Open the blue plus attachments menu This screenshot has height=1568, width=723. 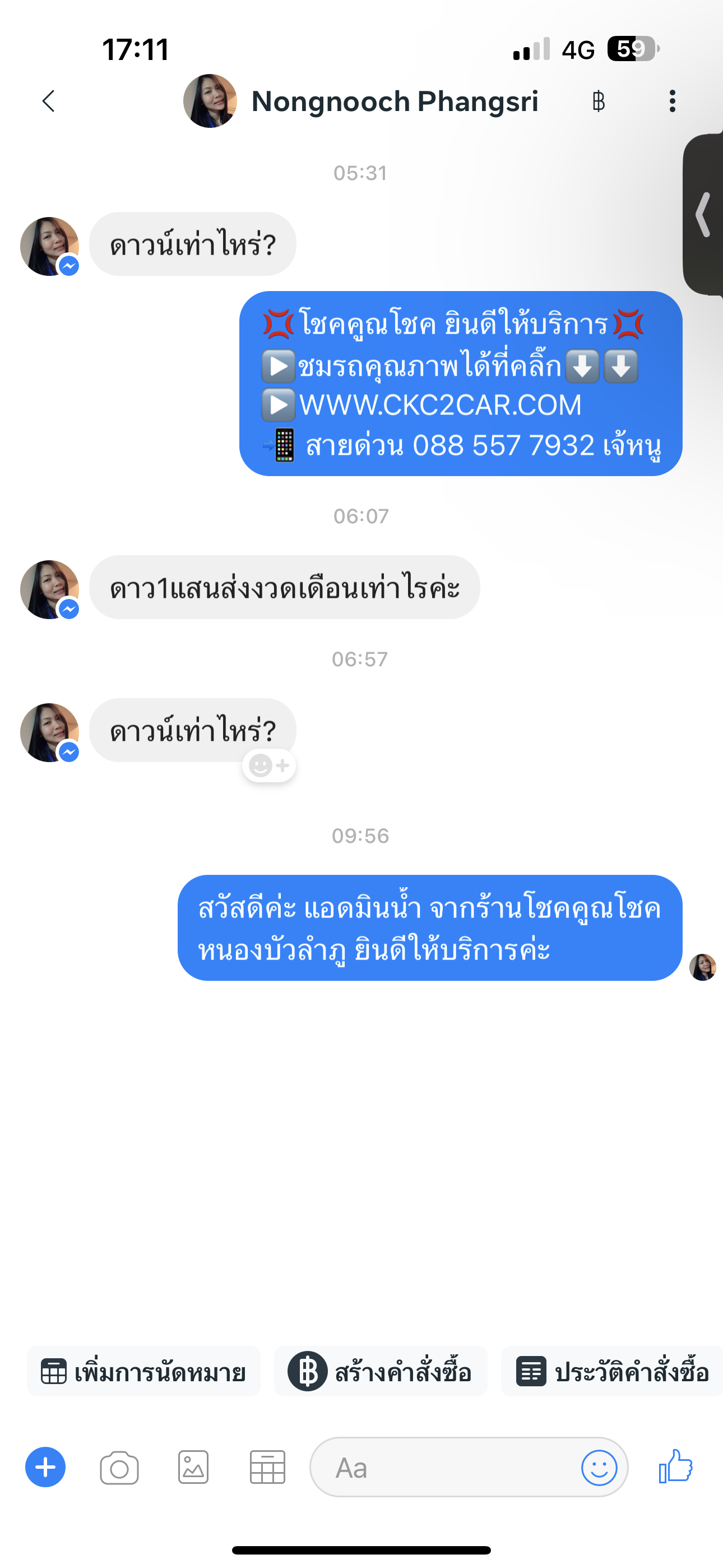pos(45,1467)
